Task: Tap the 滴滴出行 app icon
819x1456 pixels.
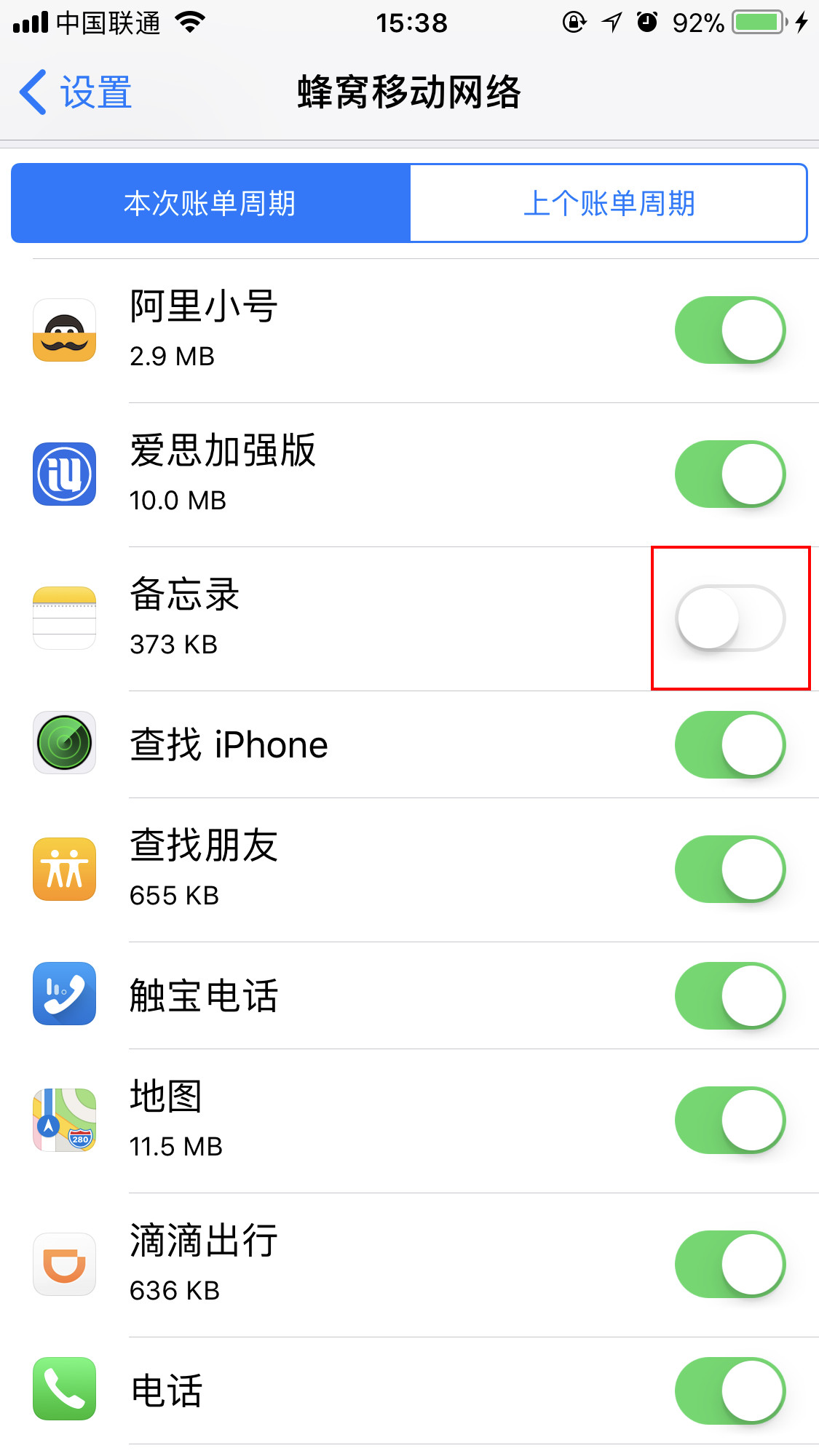Action: point(64,1264)
